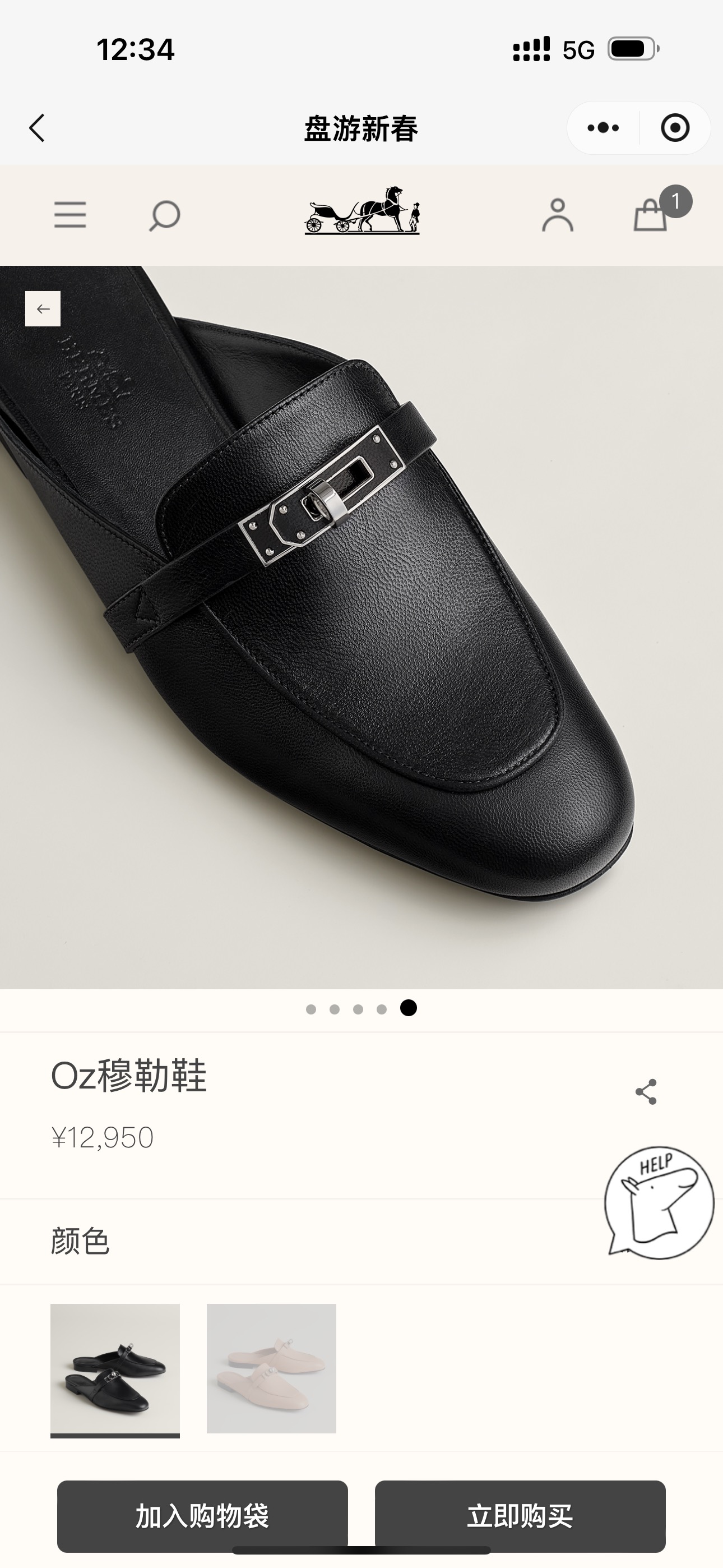
Task: Open the account profile
Action: coord(558,215)
